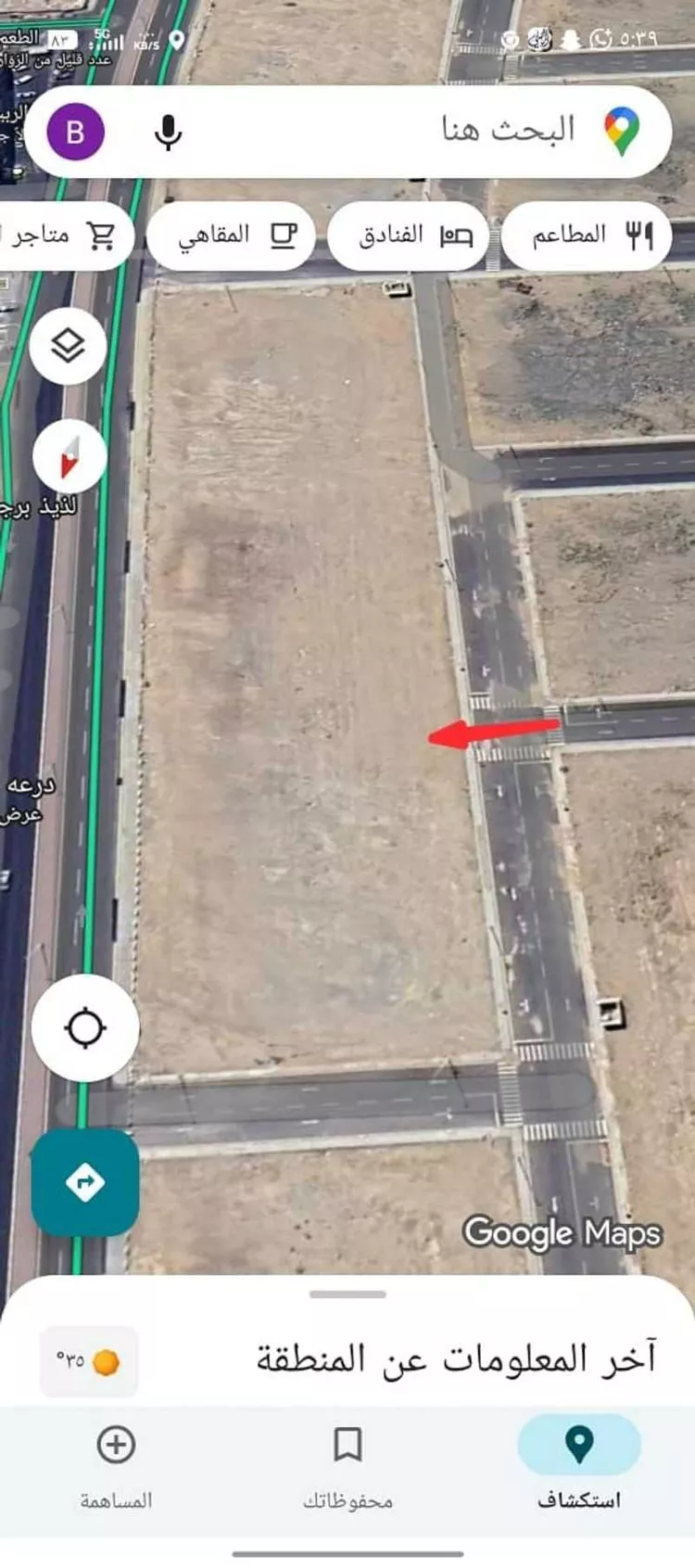Screen dimensions: 695x1568
Task: Select the متاجر shopping chip
Action: click(63, 236)
